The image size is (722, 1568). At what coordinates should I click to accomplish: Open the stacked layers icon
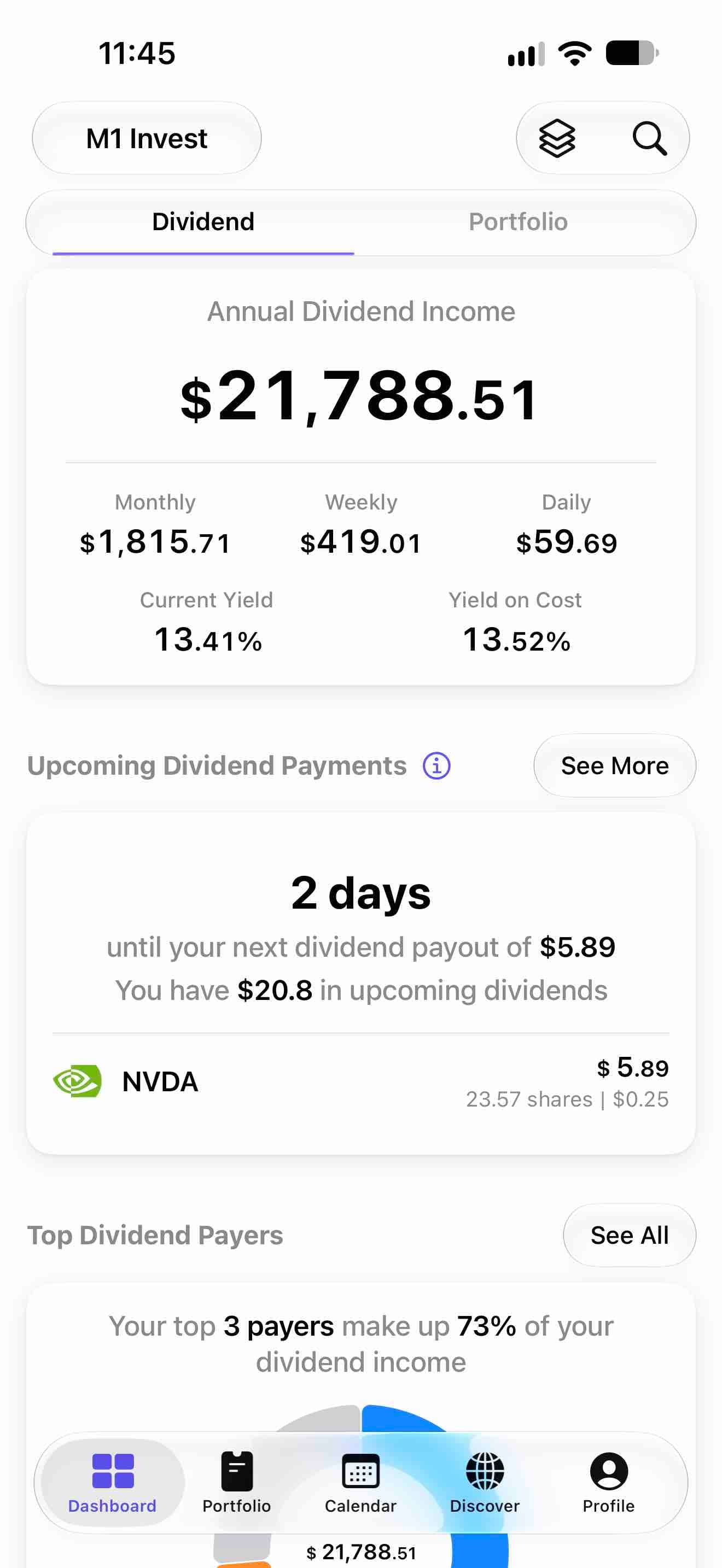click(x=556, y=138)
